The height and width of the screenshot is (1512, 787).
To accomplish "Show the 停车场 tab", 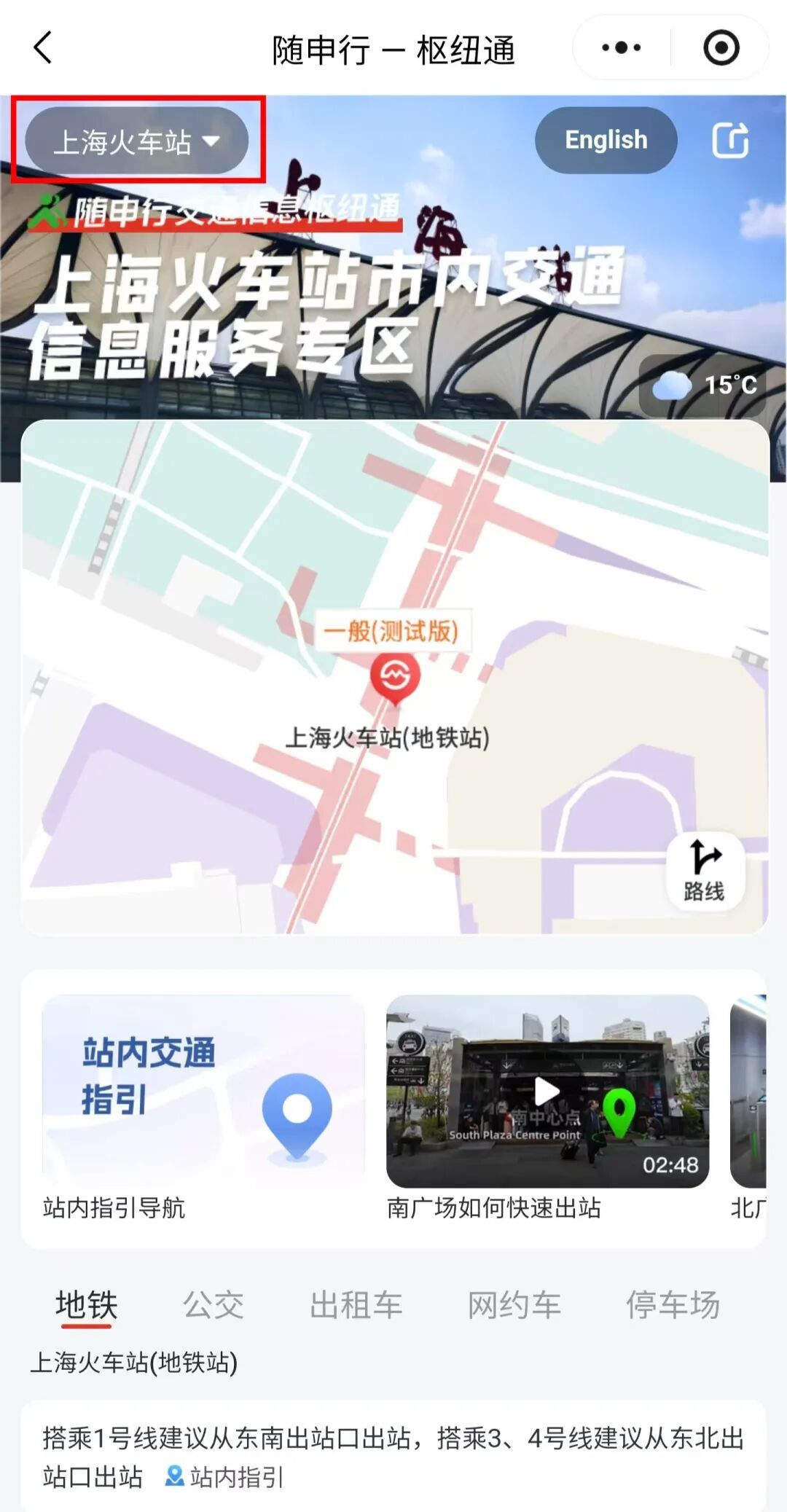I will click(x=673, y=1304).
